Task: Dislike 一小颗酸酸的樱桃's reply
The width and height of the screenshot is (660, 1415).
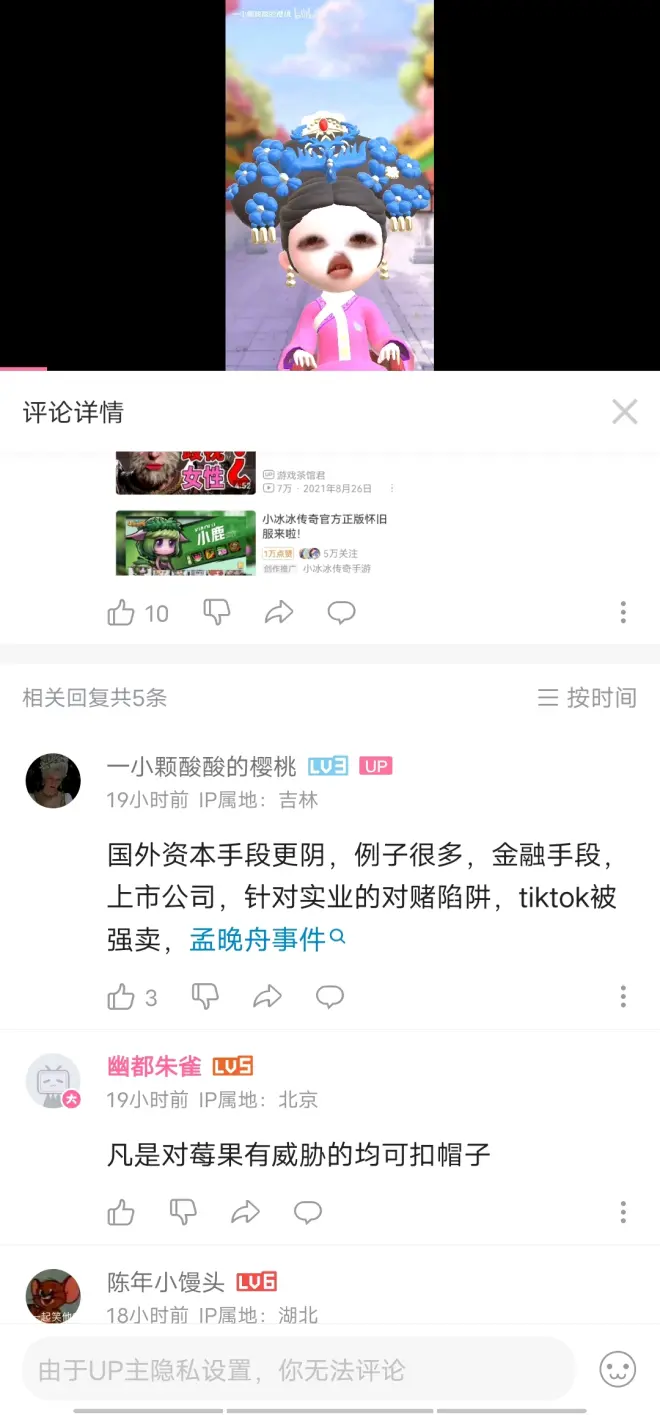Action: coord(205,996)
